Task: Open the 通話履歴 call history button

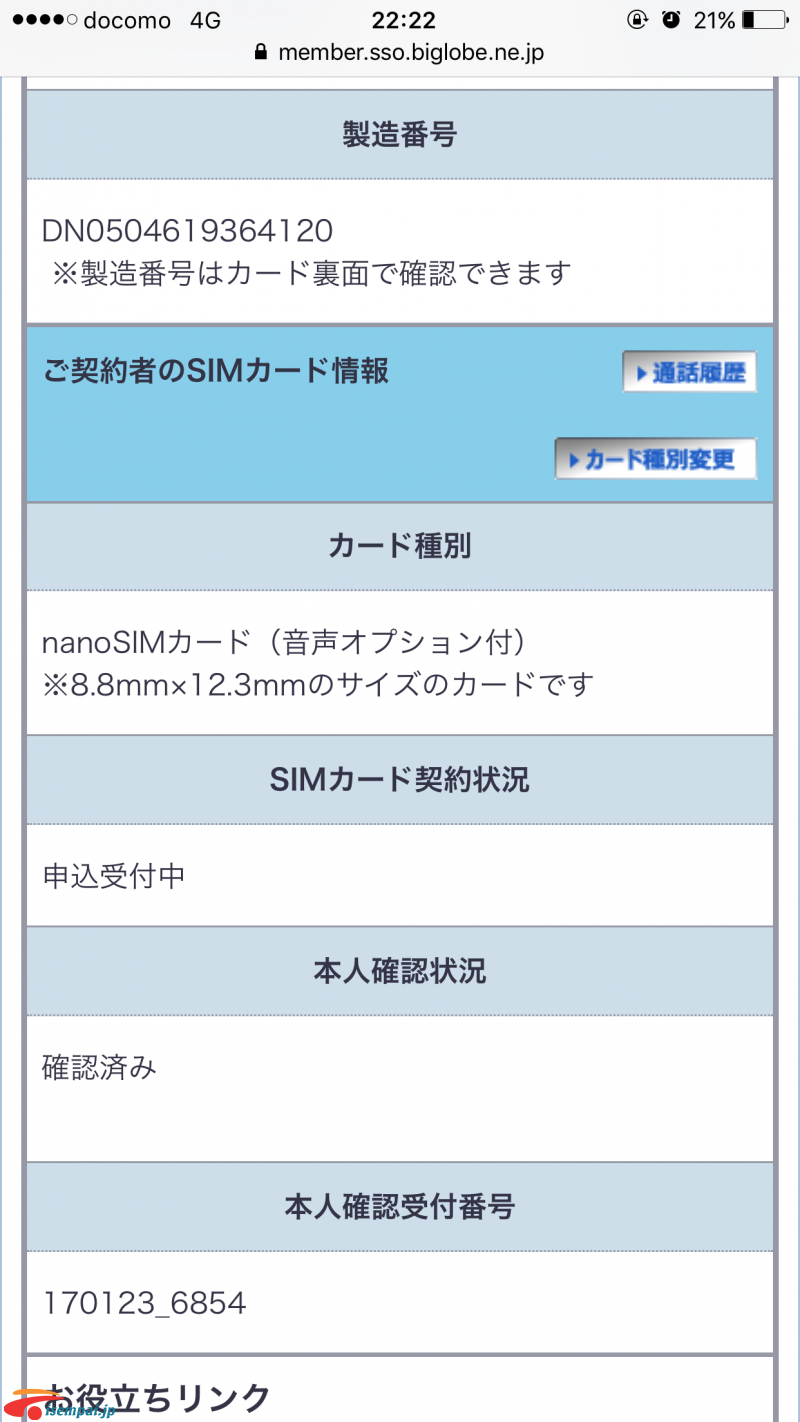Action: [x=689, y=372]
